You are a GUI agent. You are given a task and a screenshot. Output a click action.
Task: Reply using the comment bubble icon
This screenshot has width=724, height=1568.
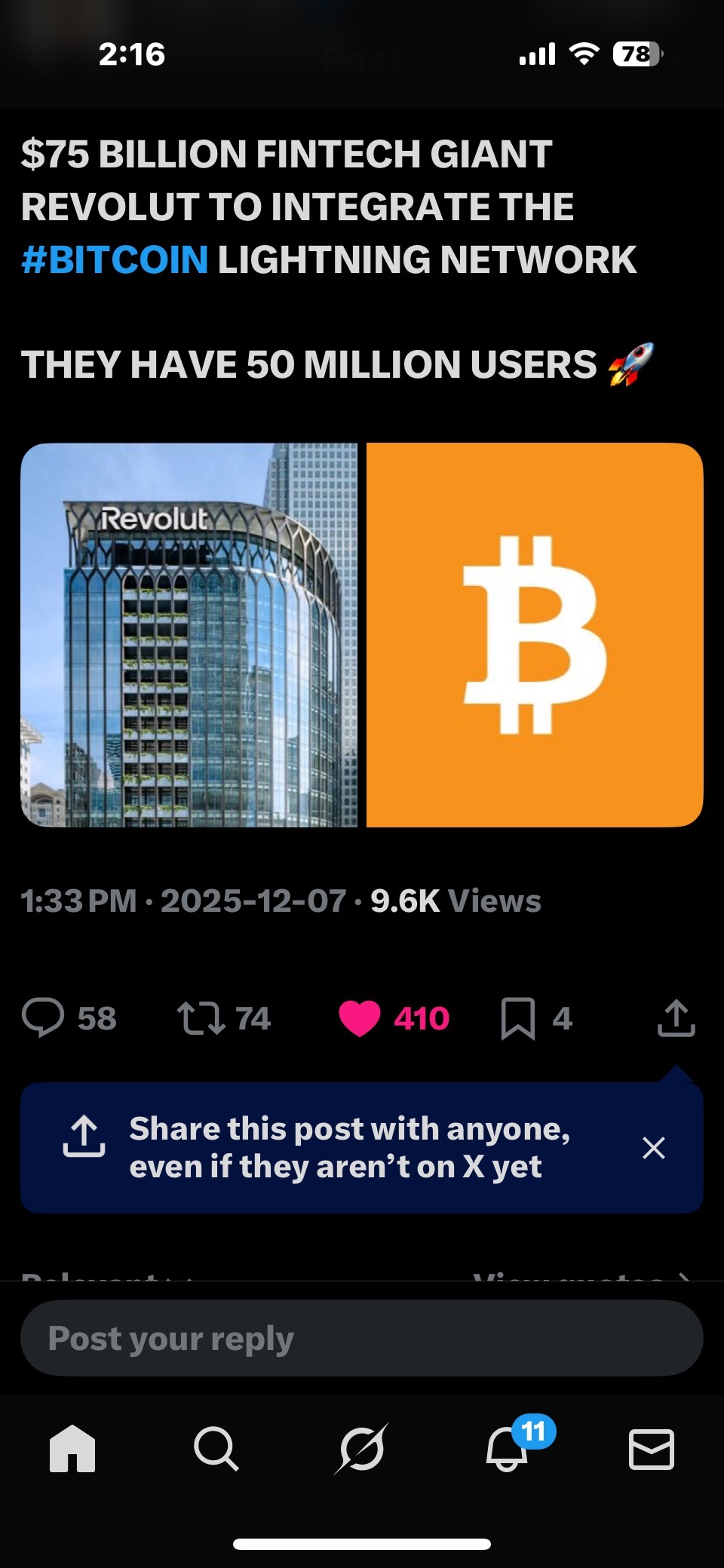point(43,1017)
